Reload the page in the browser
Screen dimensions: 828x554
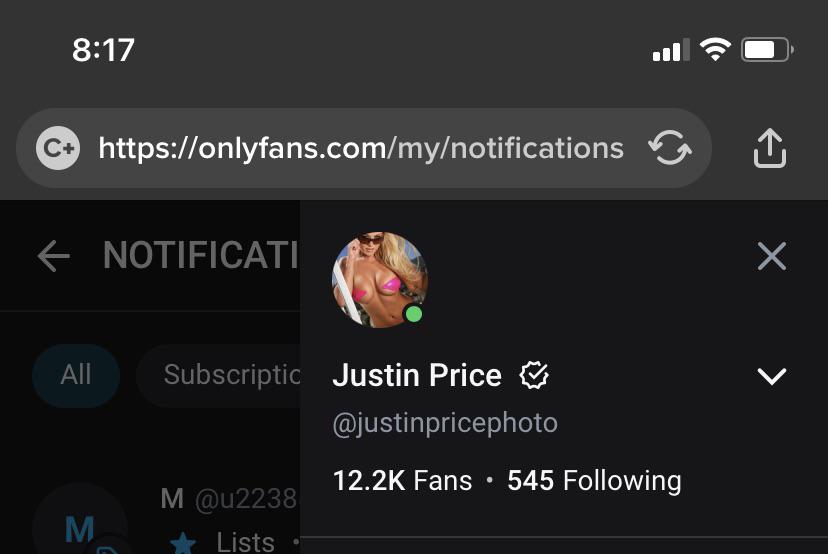point(669,149)
